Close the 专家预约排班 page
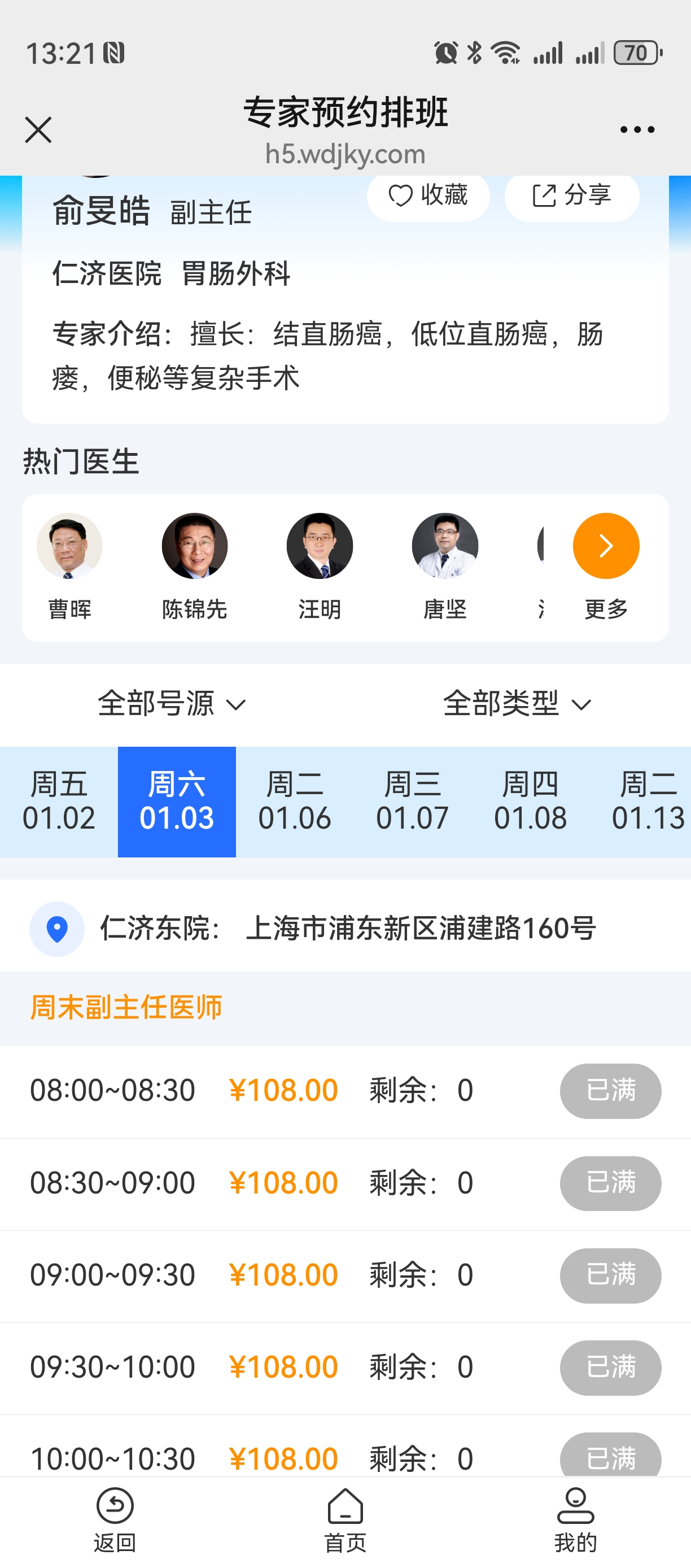Screen dimensions: 691x1568 [x=38, y=130]
